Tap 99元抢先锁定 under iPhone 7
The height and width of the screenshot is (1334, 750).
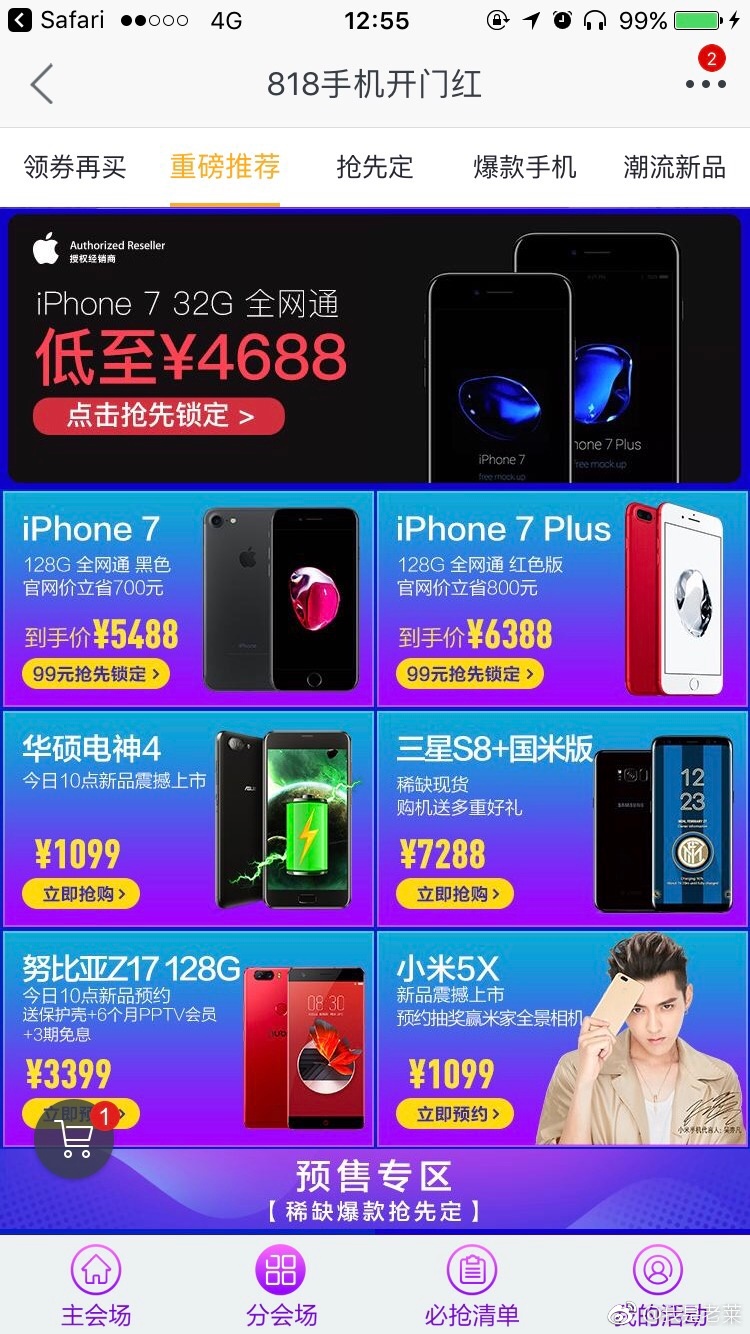(95, 674)
